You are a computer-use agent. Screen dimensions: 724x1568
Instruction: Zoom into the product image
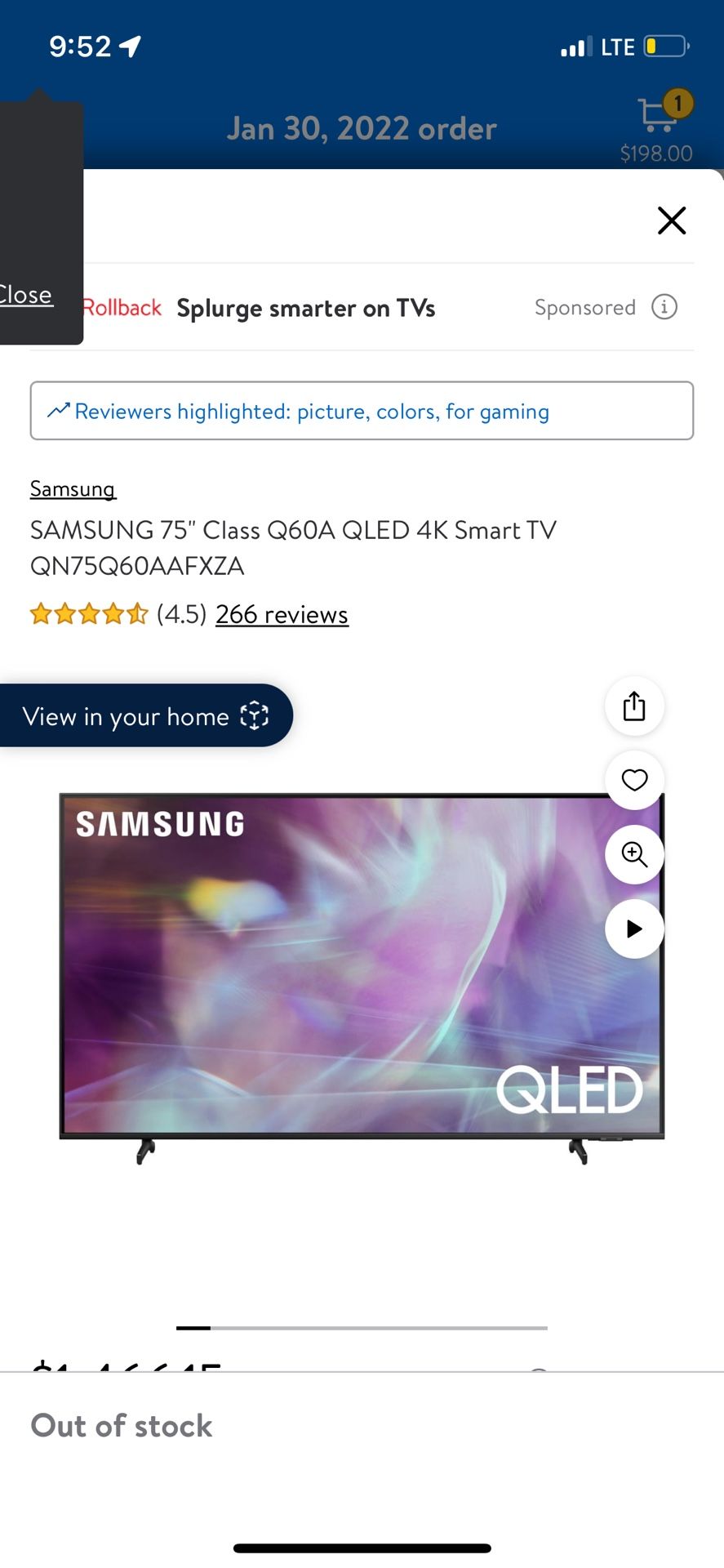634,854
